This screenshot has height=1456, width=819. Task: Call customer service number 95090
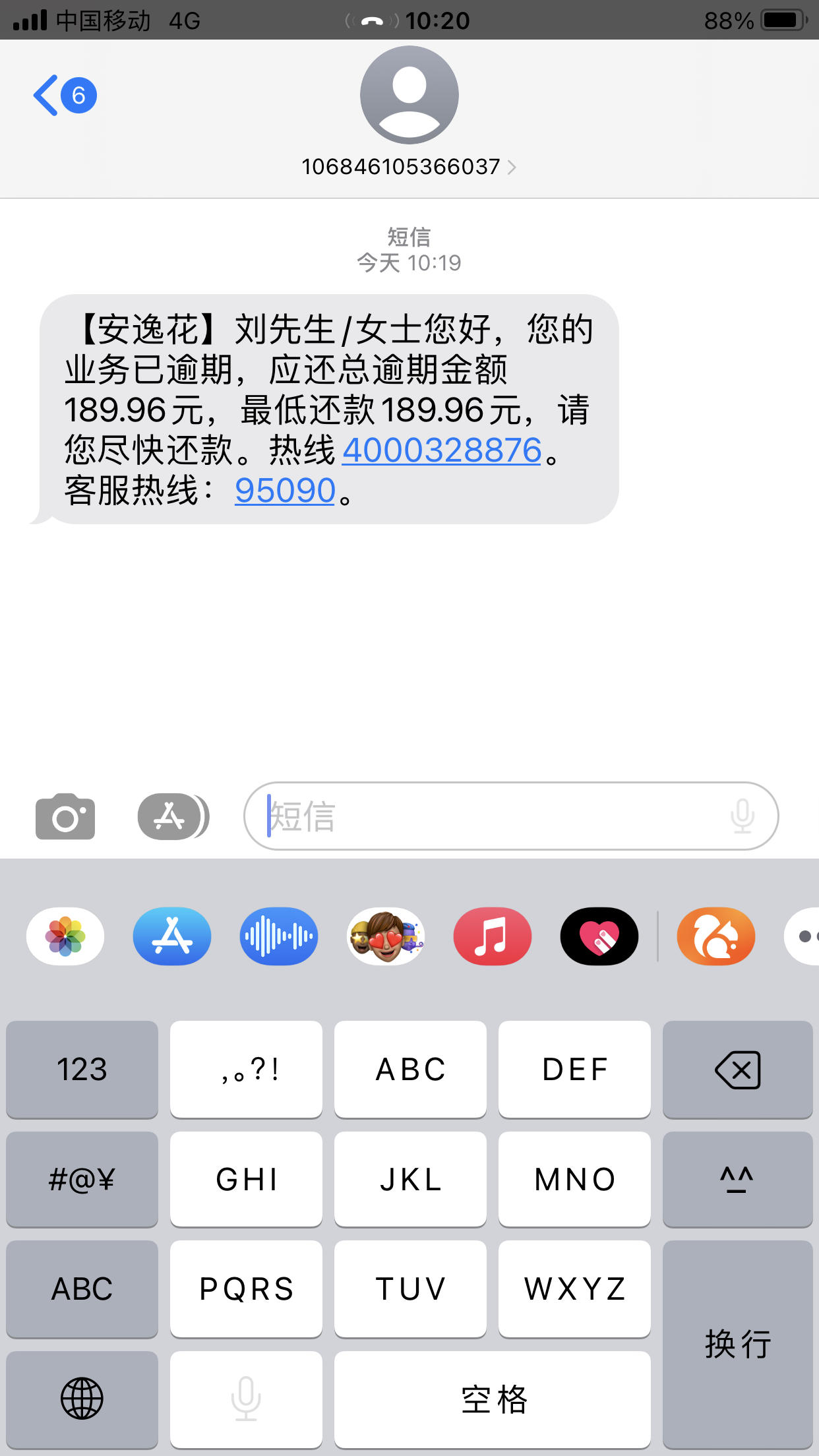click(285, 491)
